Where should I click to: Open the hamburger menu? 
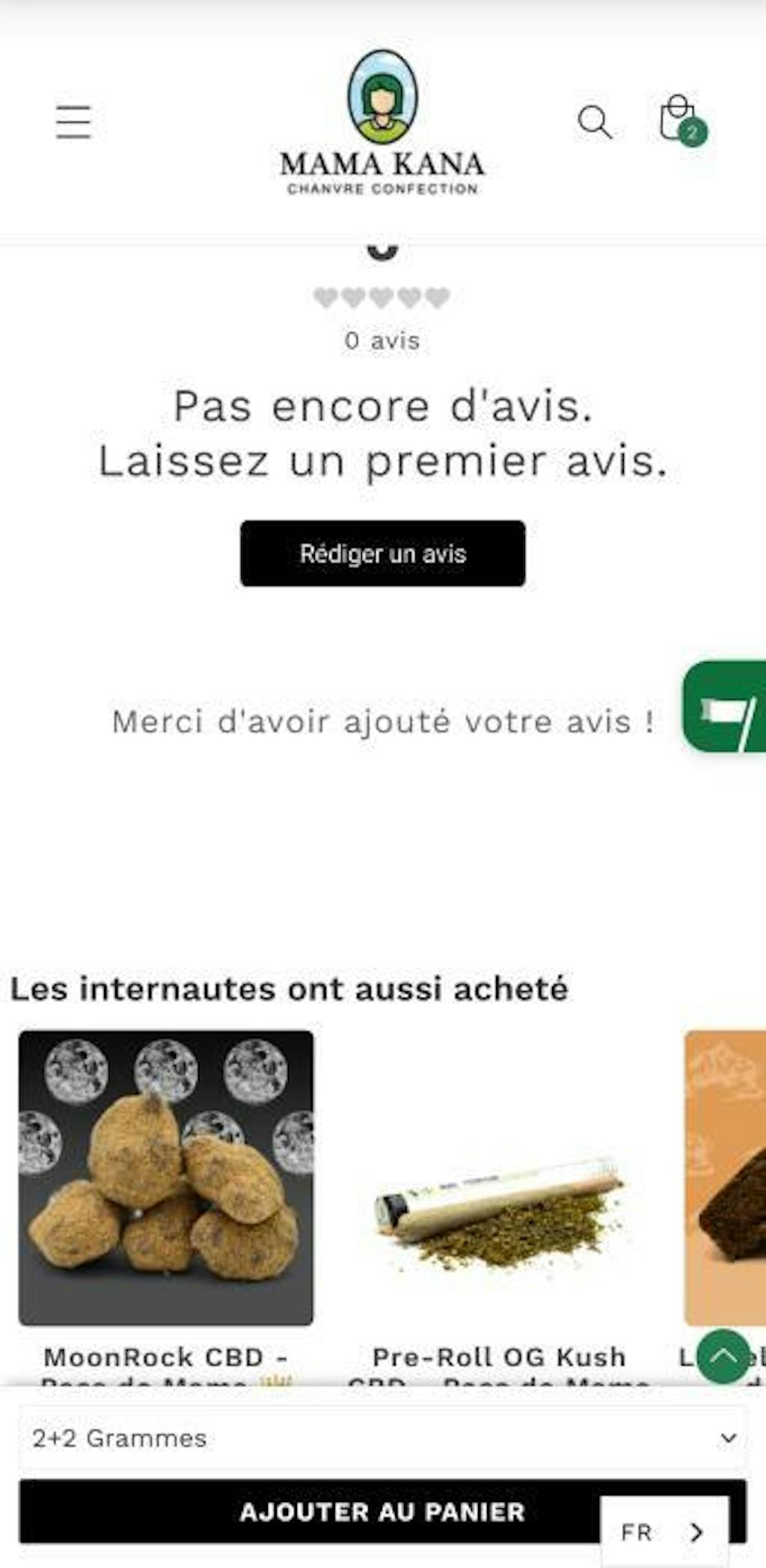73,122
